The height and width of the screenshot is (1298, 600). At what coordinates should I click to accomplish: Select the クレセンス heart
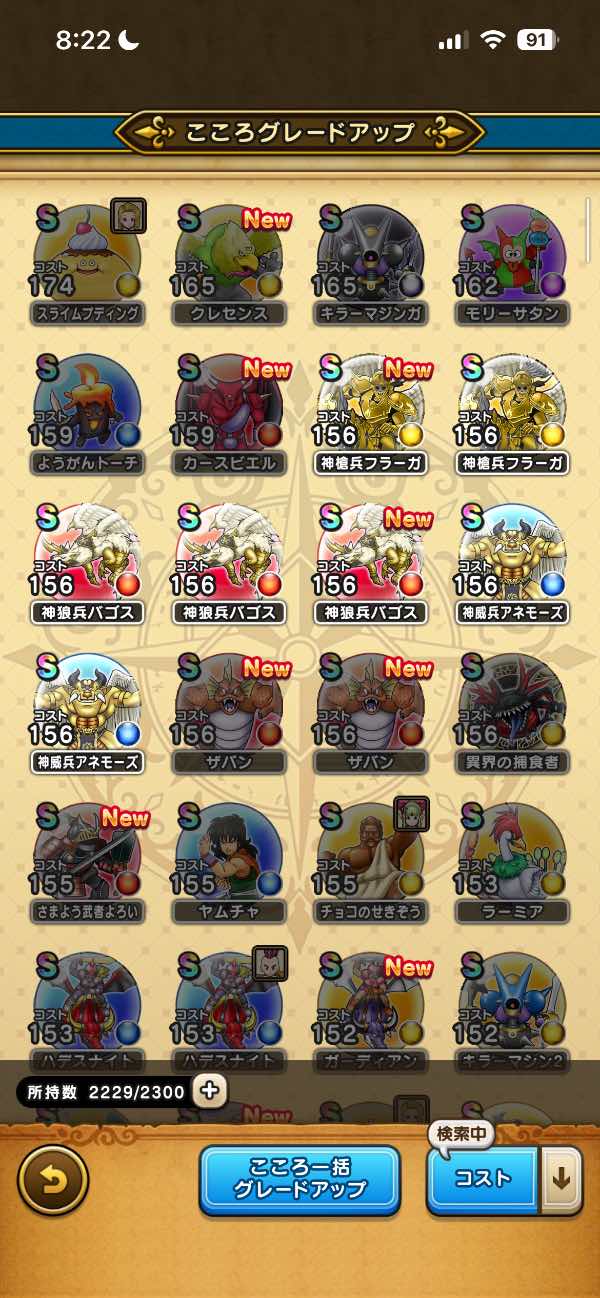(229, 262)
